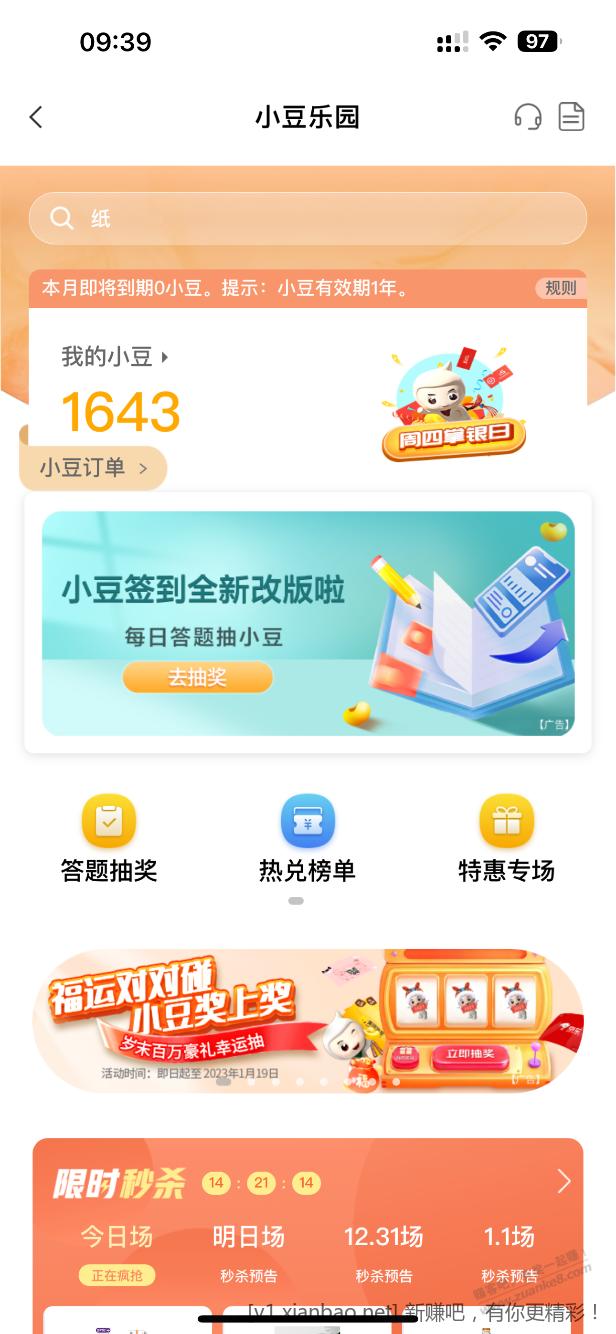
Task: Open the document records icon
Action: [x=571, y=117]
